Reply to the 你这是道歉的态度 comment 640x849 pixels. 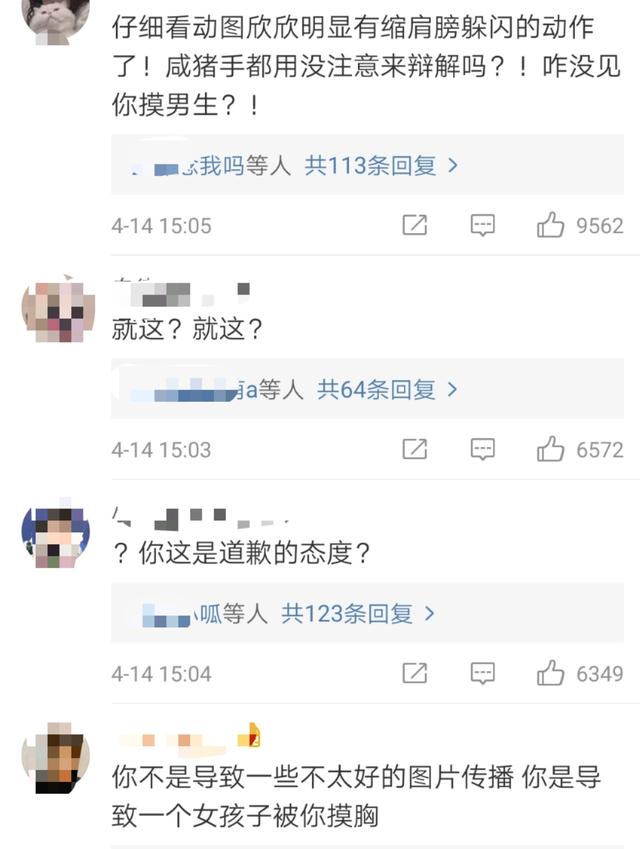coord(483,674)
